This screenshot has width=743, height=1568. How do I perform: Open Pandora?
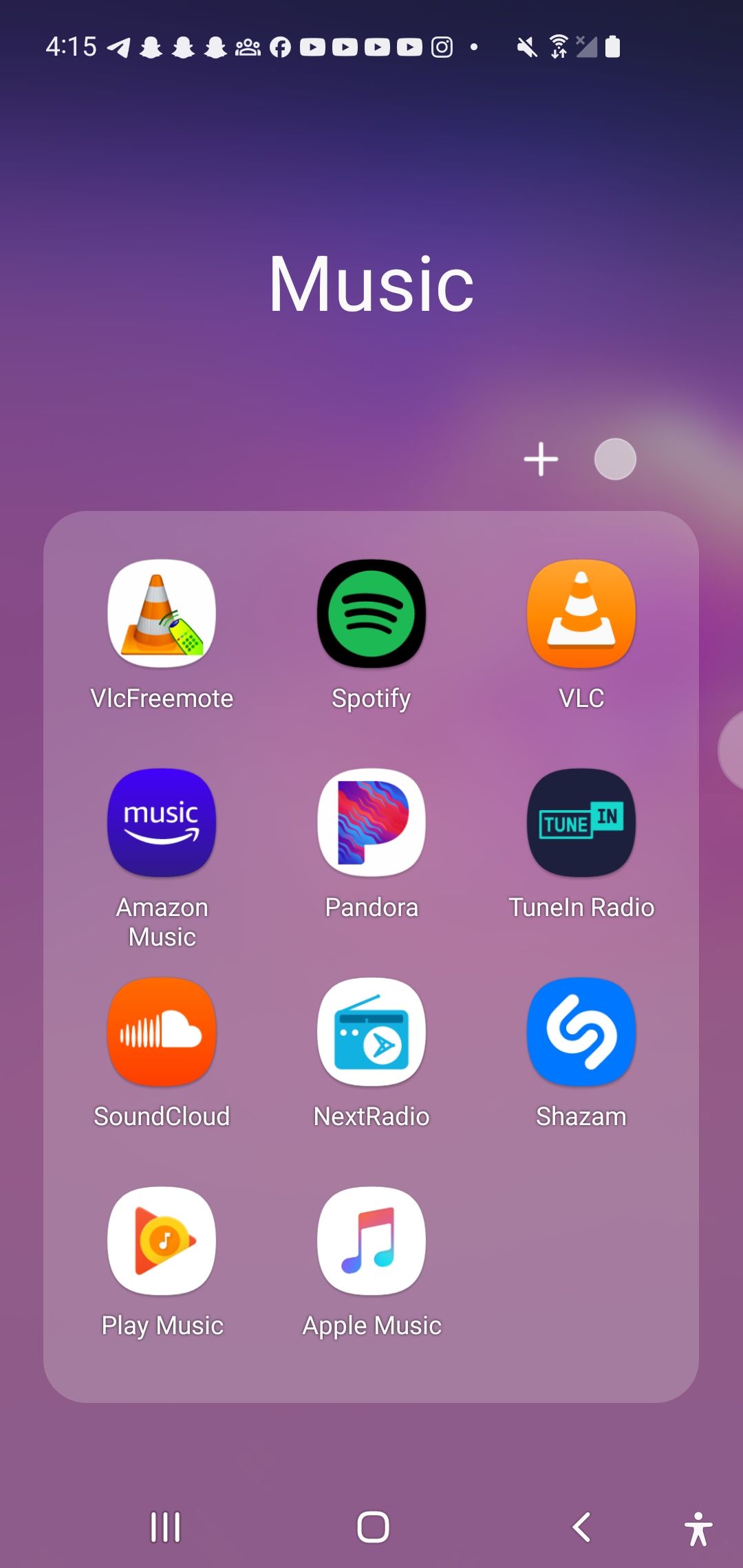tap(371, 823)
